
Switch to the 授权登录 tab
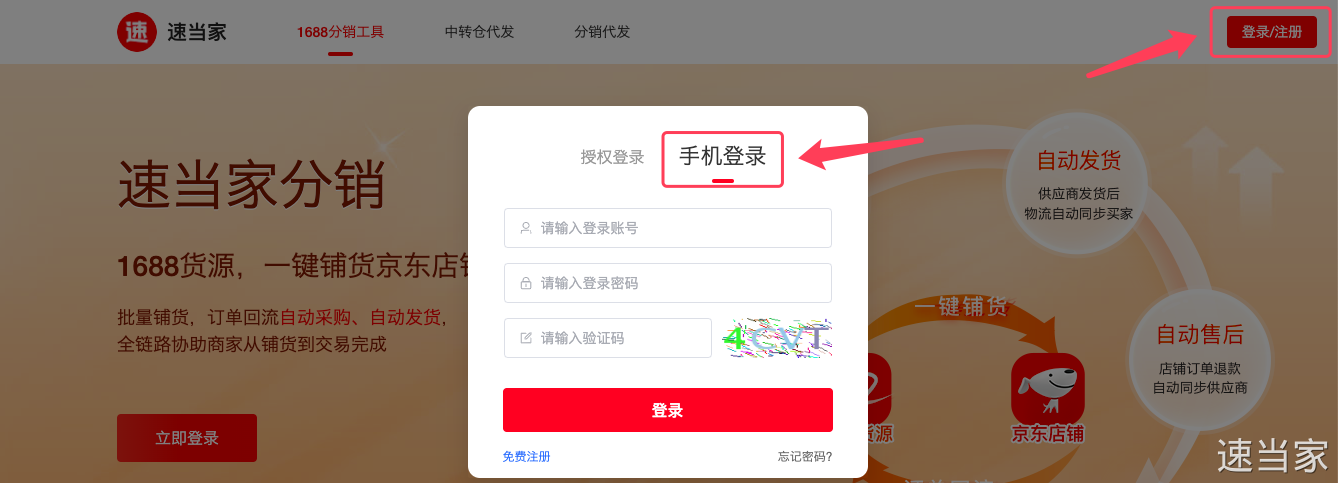[x=612, y=157]
